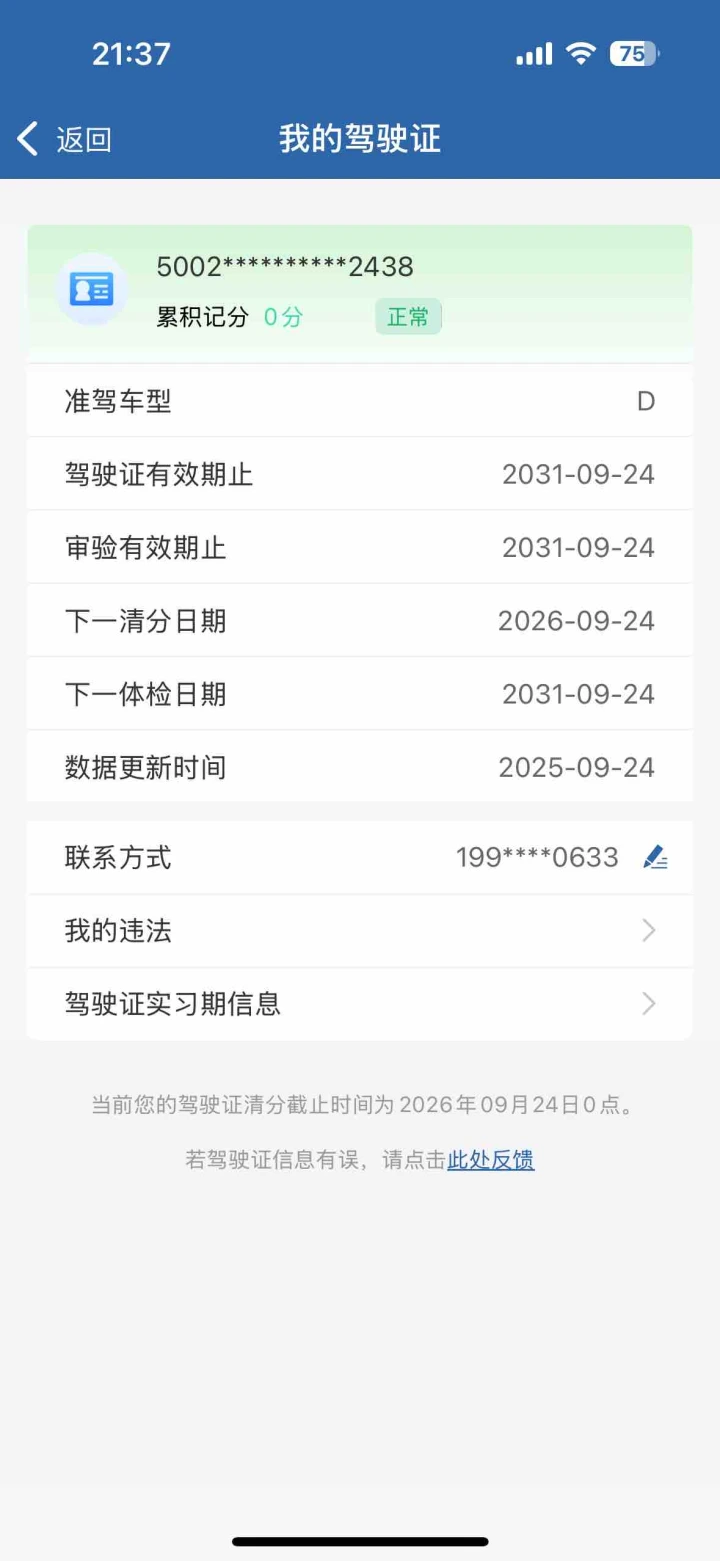Go back using the 返回 button
This screenshot has width=720, height=1561.
pyautogui.click(x=64, y=139)
